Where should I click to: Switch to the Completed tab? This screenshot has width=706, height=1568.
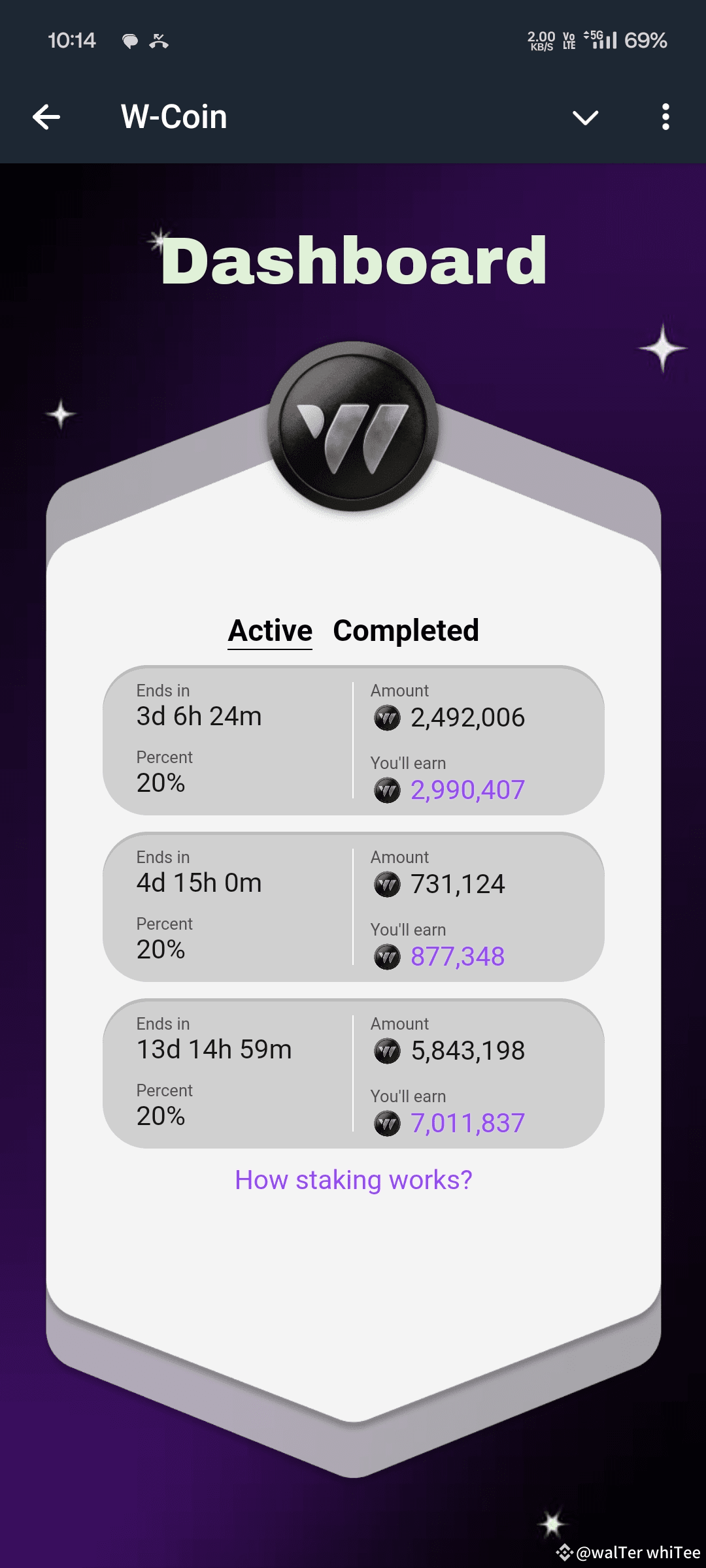pos(405,631)
